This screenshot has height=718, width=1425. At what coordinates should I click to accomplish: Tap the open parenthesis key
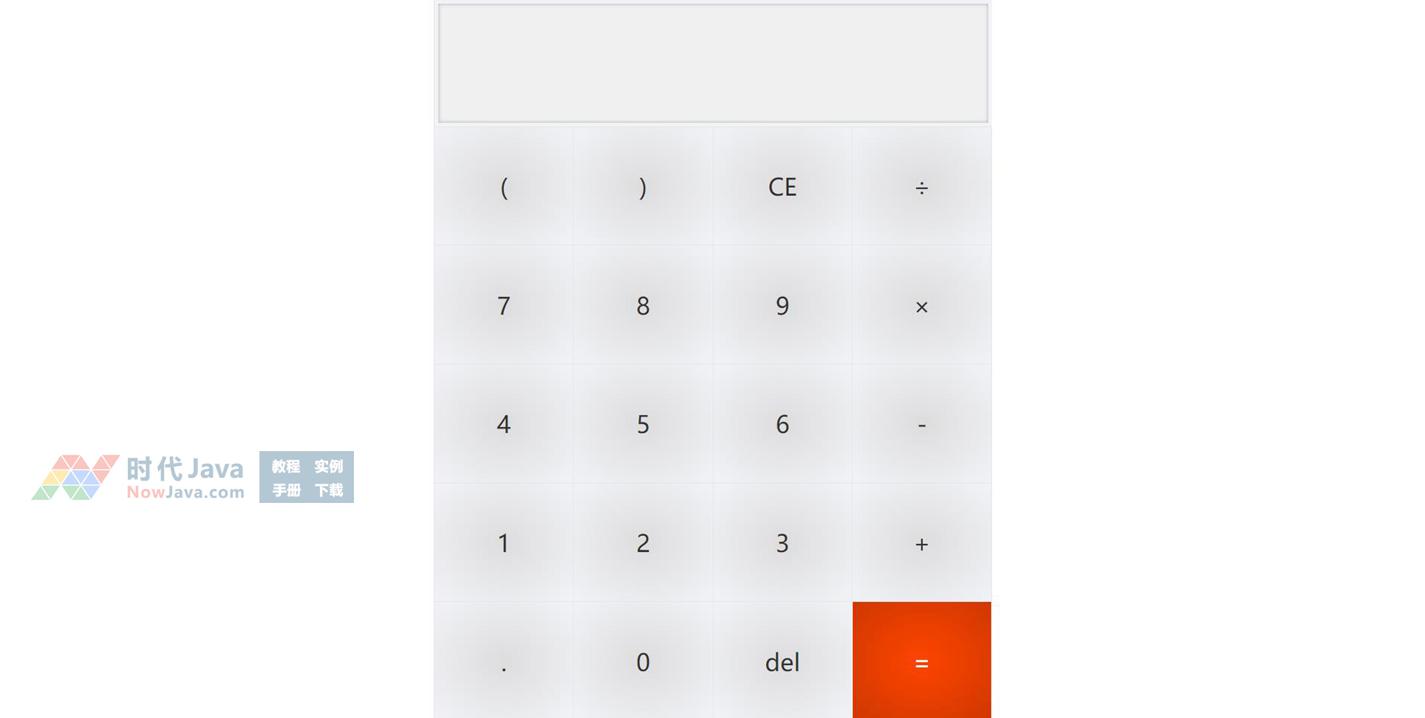click(503, 187)
